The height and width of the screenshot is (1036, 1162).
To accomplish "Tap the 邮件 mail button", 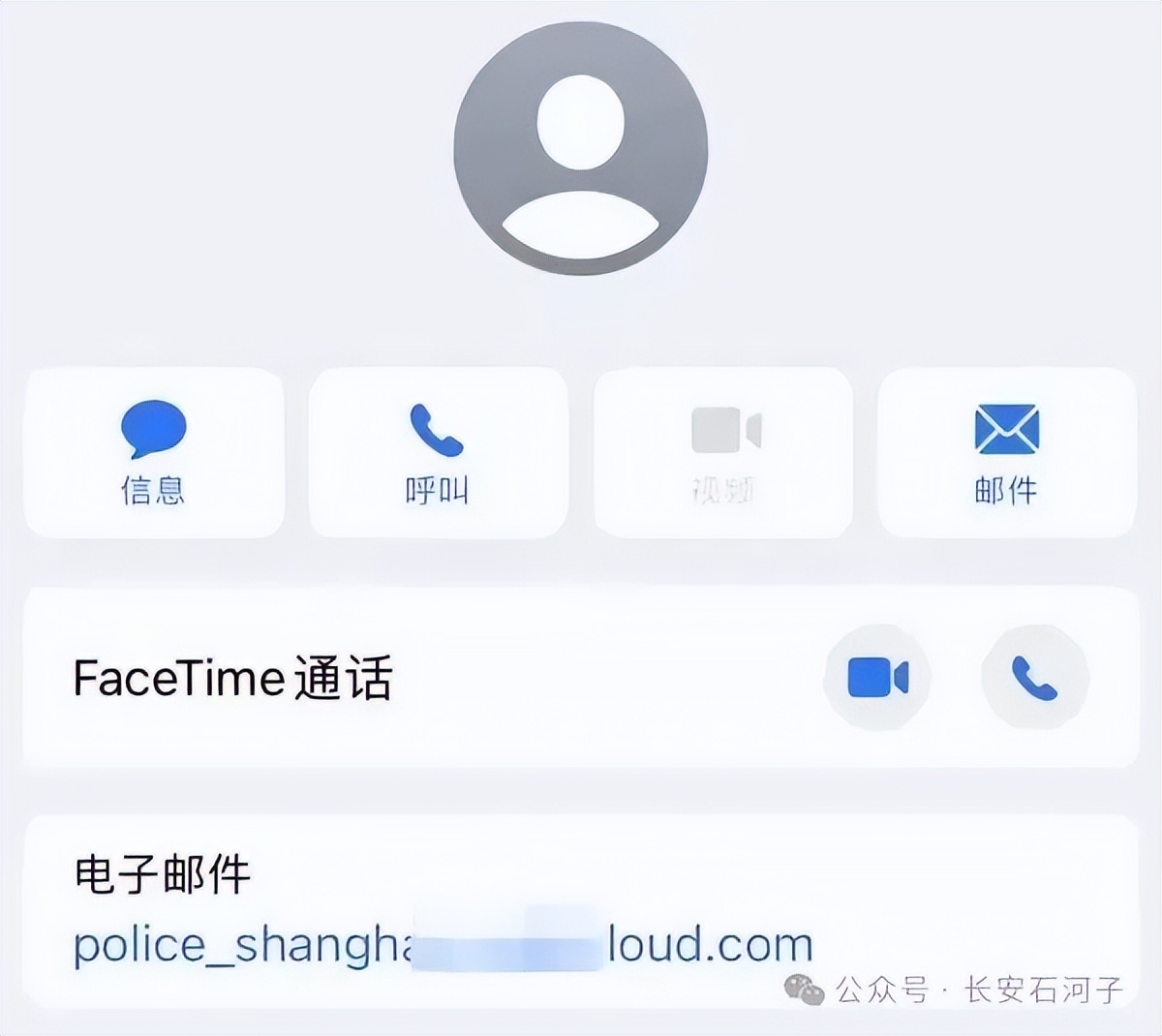I will [x=1006, y=452].
